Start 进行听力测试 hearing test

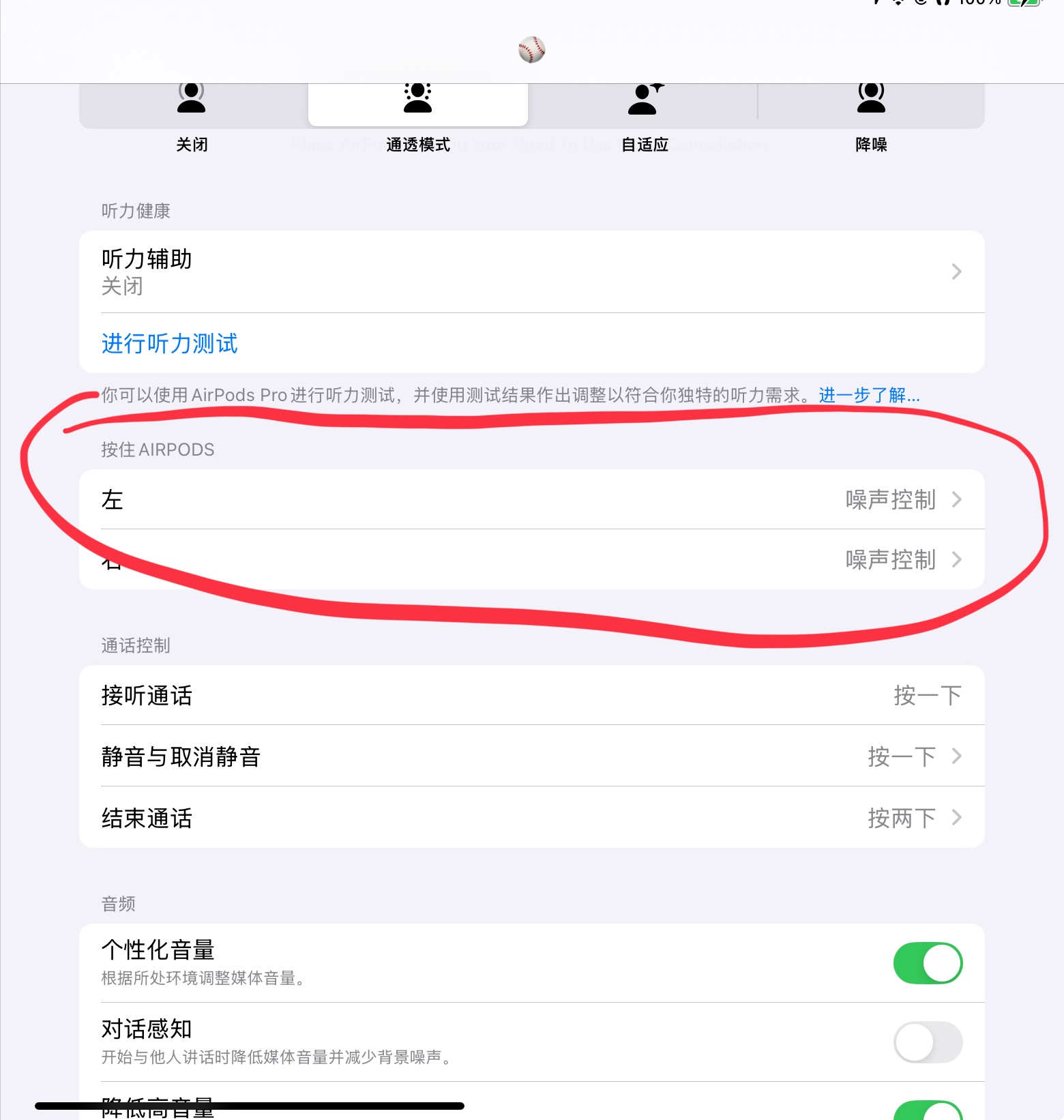point(170,343)
